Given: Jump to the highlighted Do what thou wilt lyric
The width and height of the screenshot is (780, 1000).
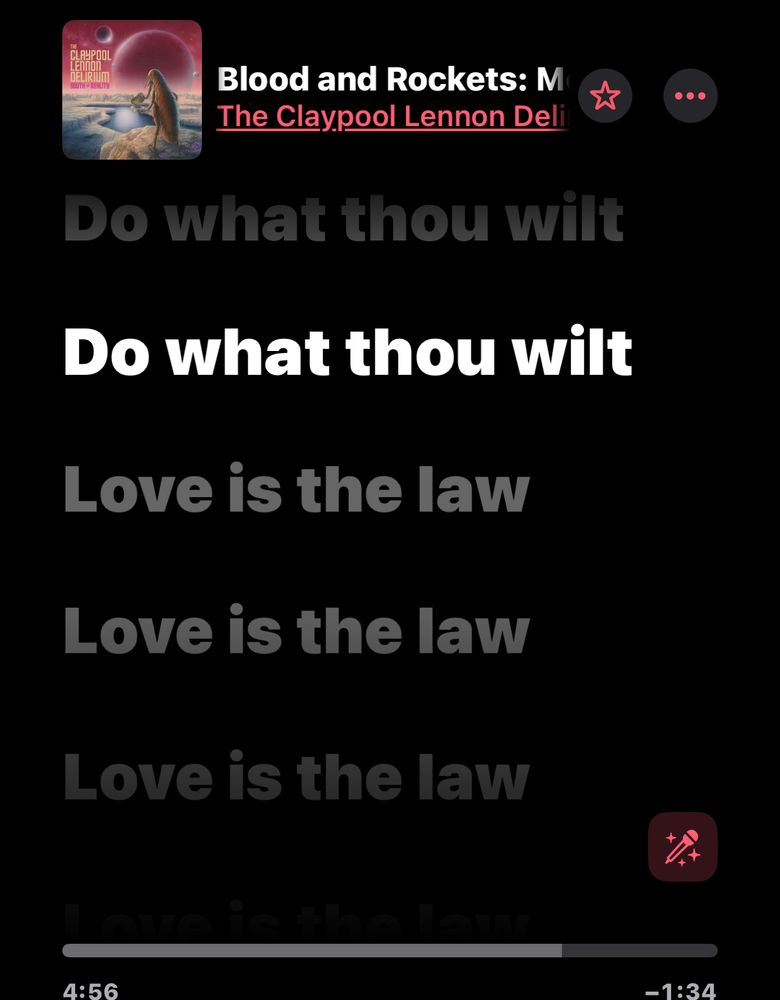Looking at the screenshot, I should click(347, 352).
